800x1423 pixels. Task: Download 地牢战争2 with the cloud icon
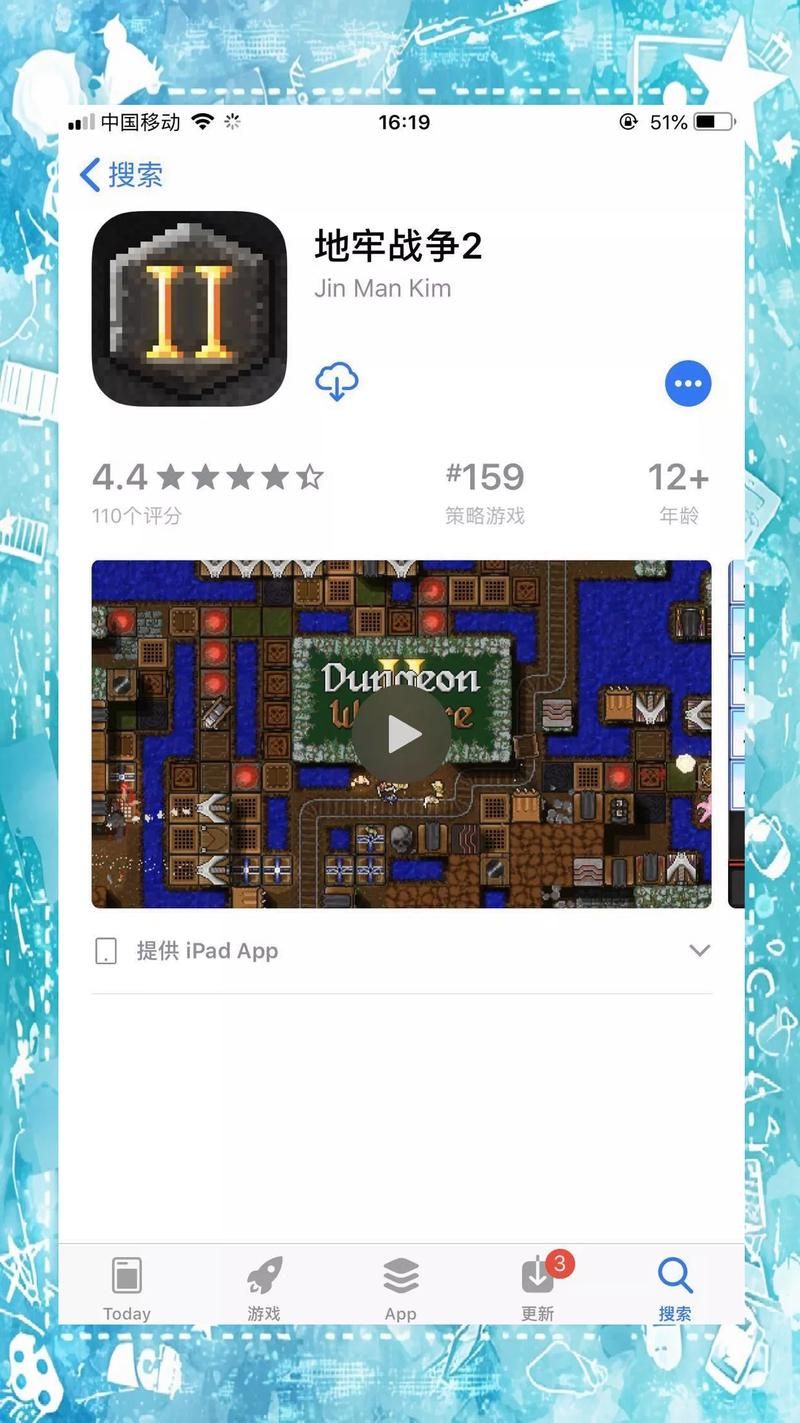coord(337,382)
